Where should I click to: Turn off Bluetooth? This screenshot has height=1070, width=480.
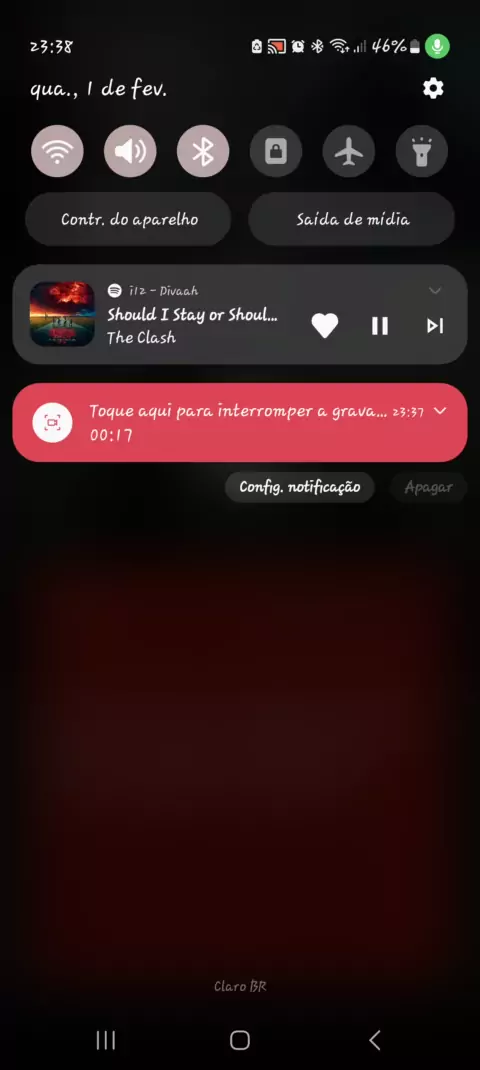pyautogui.click(x=203, y=151)
